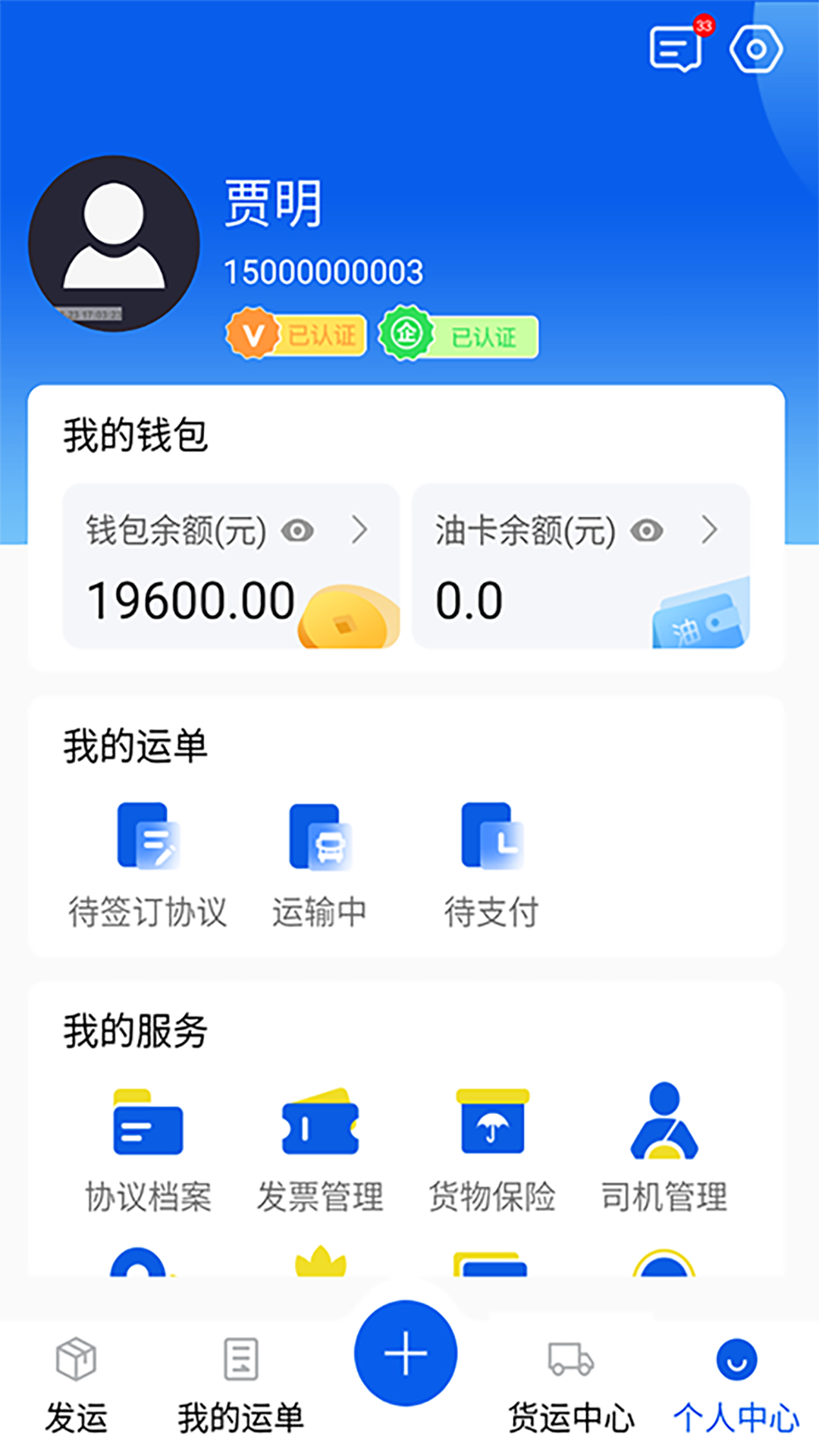Select the 个人中心 tab

pyautogui.click(x=736, y=1385)
